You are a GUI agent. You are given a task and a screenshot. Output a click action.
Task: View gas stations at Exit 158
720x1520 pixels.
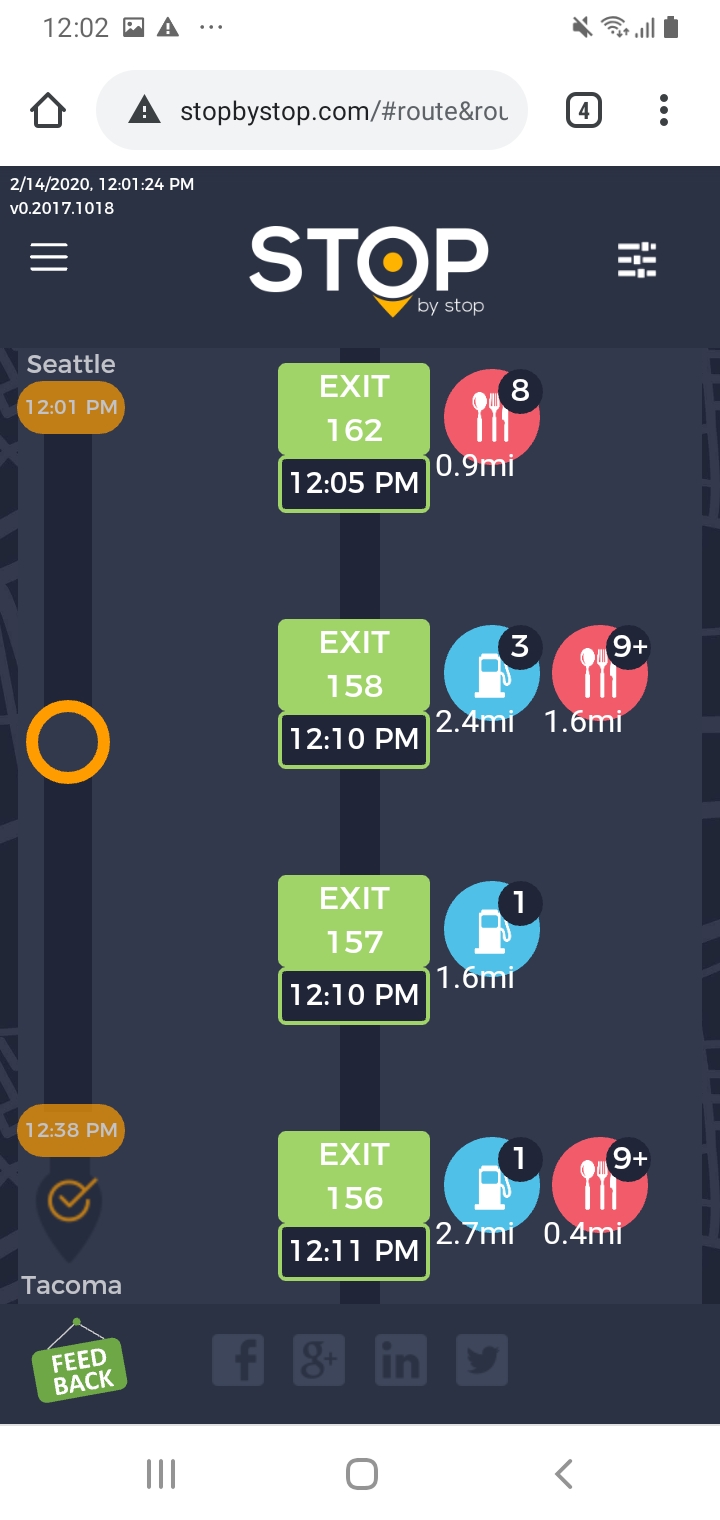(x=491, y=674)
